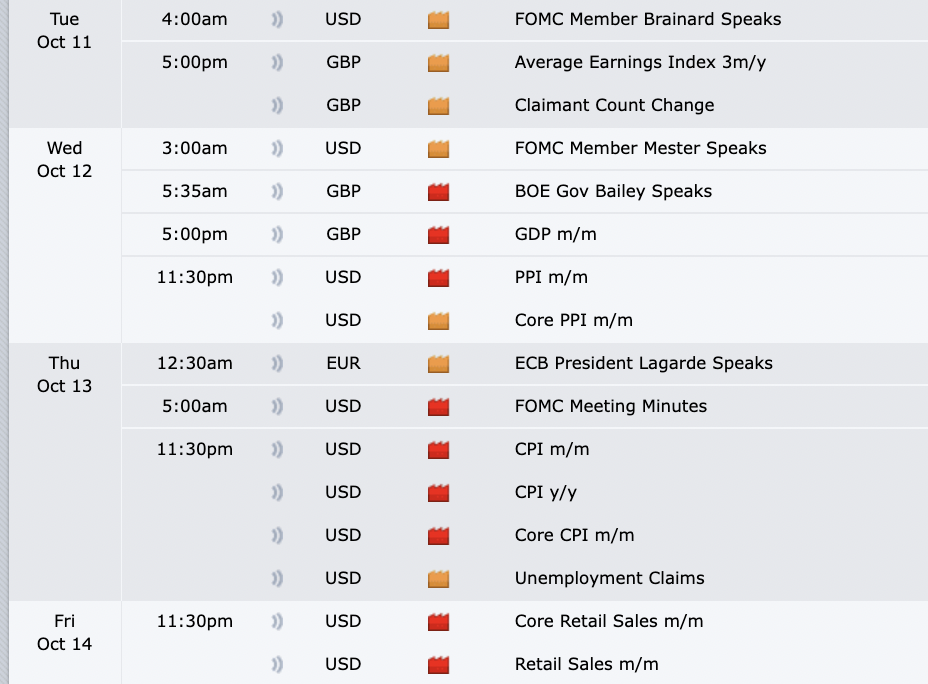Open the FOMC Member Brainard Speaks event
This screenshot has width=928, height=684.
click(647, 19)
